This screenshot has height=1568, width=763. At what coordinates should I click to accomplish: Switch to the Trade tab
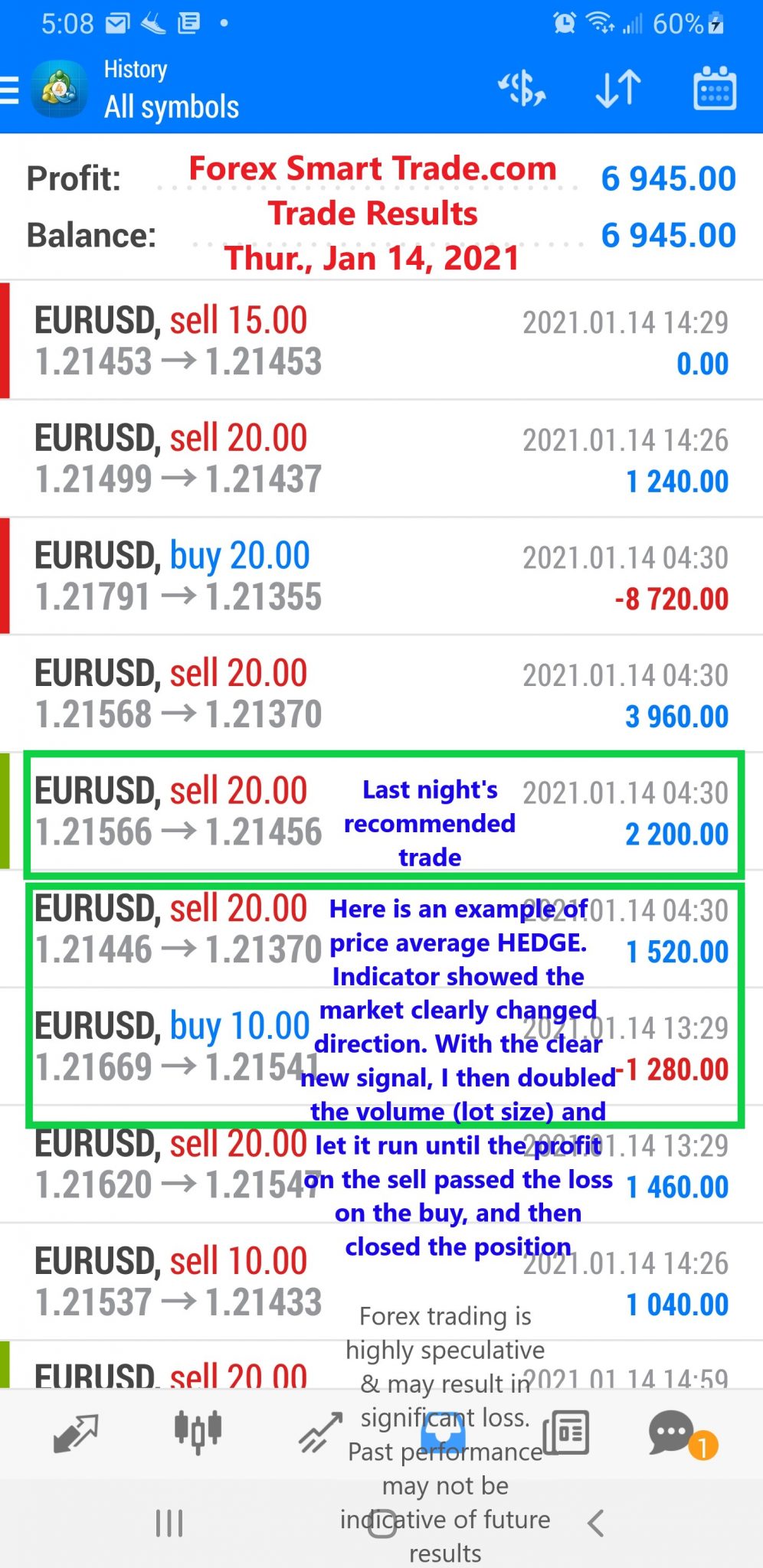coord(320,1433)
